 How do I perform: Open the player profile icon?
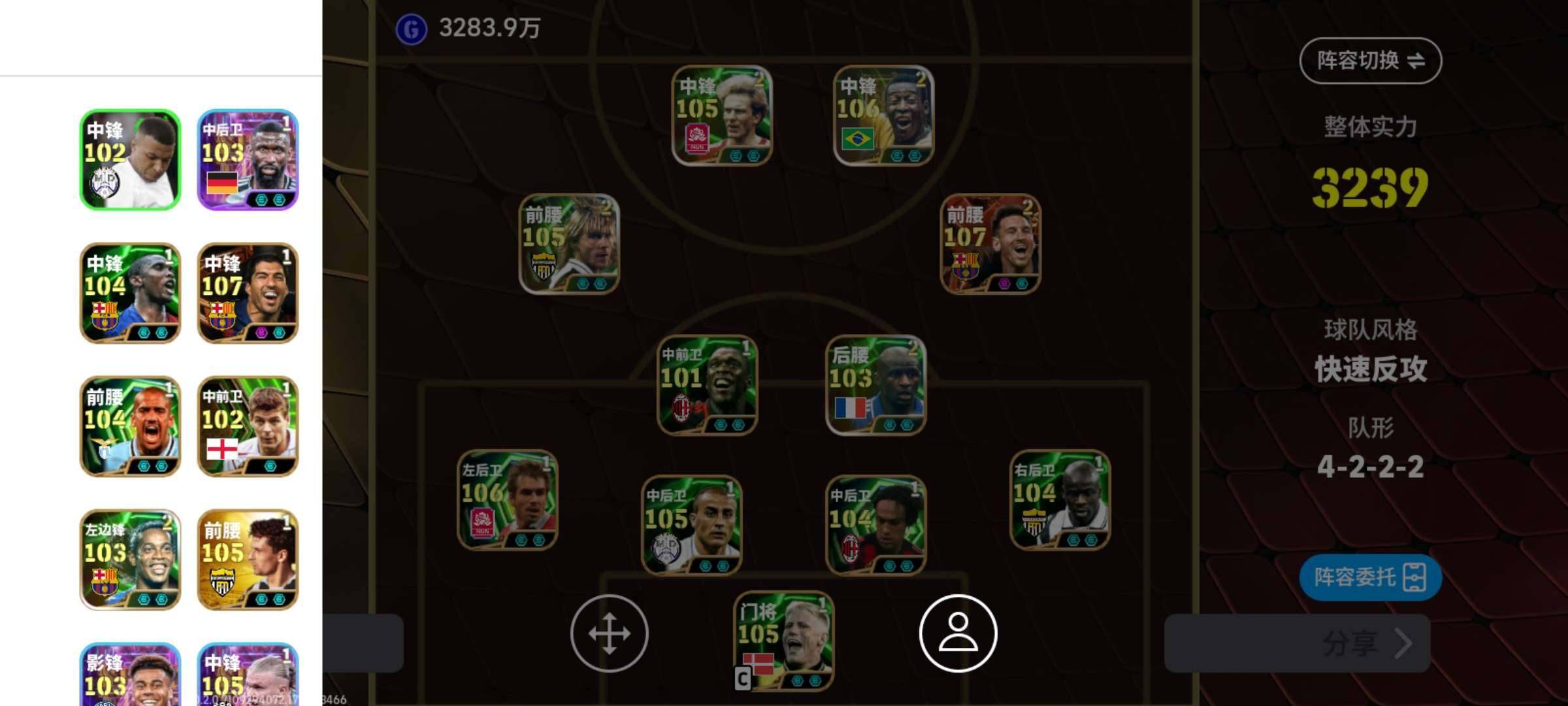point(958,633)
